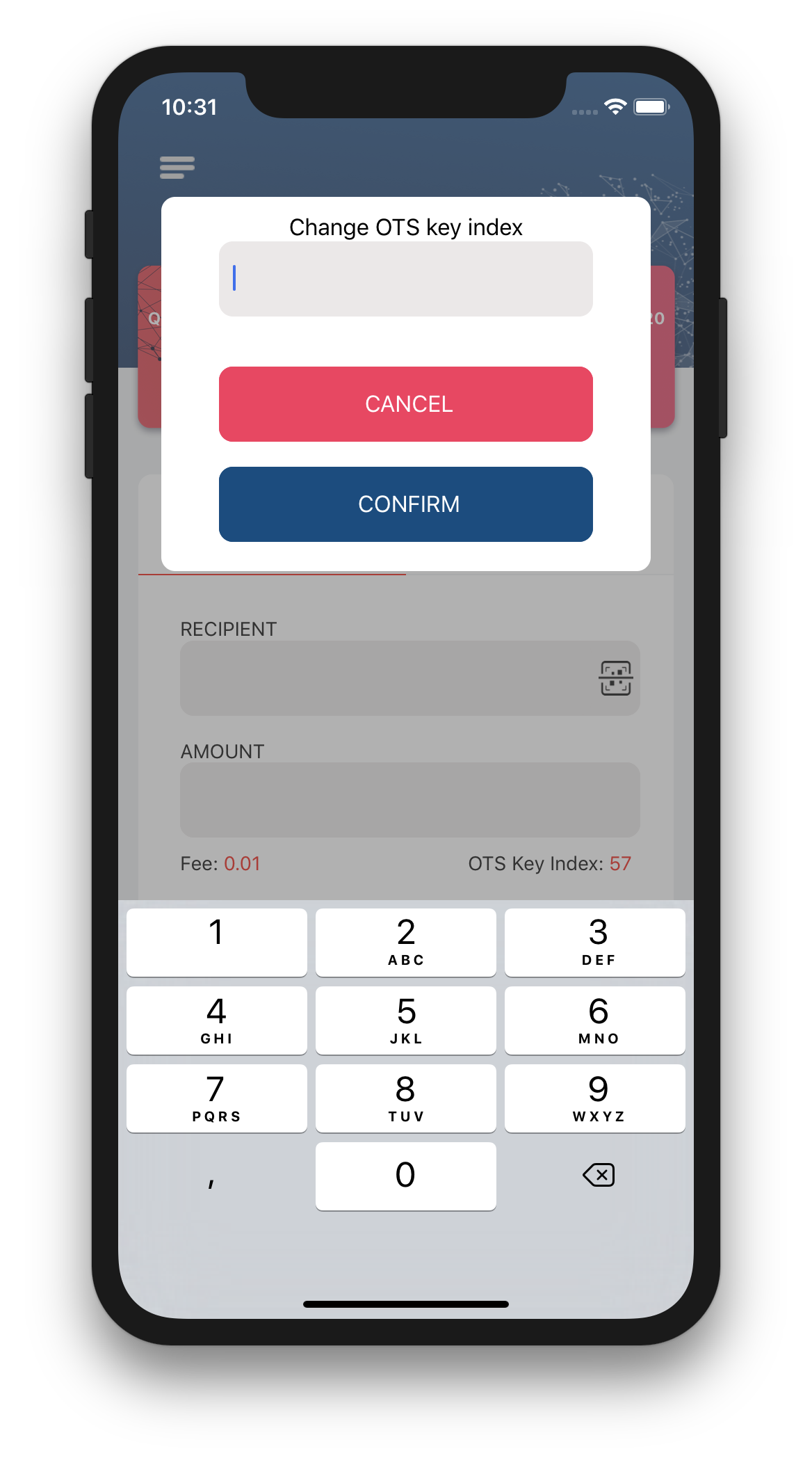Image resolution: width=812 pixels, height=1458 pixels.
Task: Delete last digit with backspace key
Action: pyautogui.click(x=598, y=1176)
